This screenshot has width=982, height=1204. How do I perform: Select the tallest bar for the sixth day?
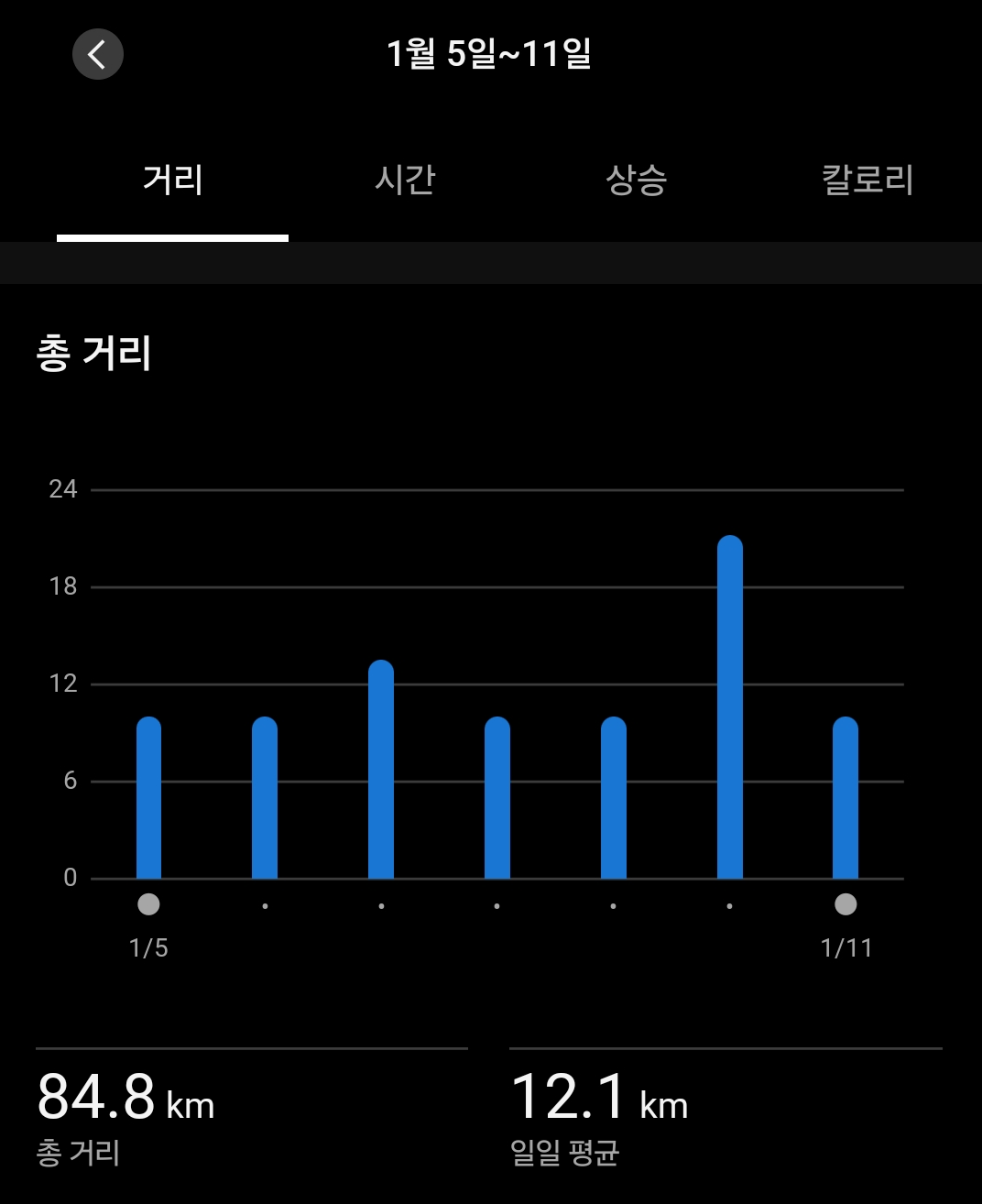(730, 706)
